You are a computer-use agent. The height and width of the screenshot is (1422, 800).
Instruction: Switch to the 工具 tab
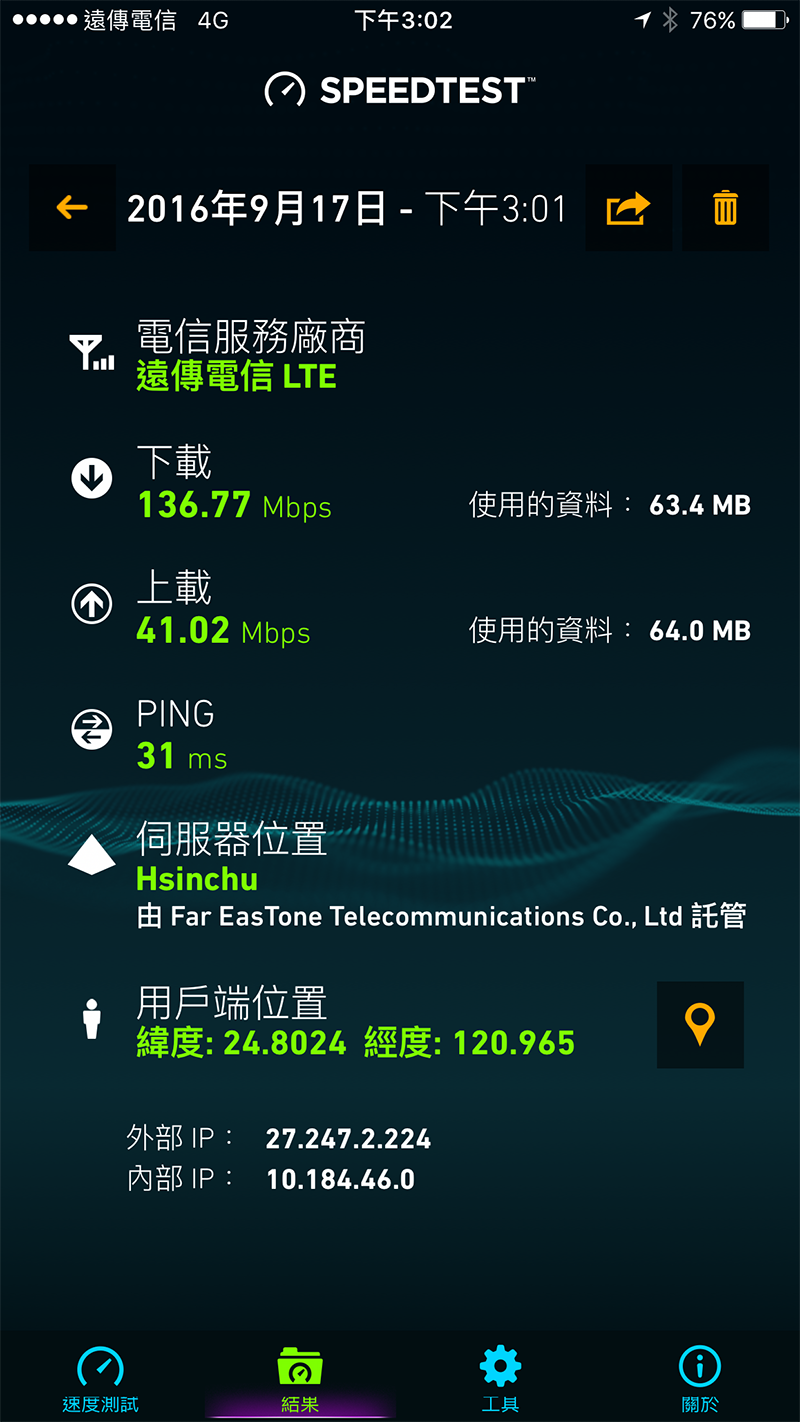pos(500,1378)
